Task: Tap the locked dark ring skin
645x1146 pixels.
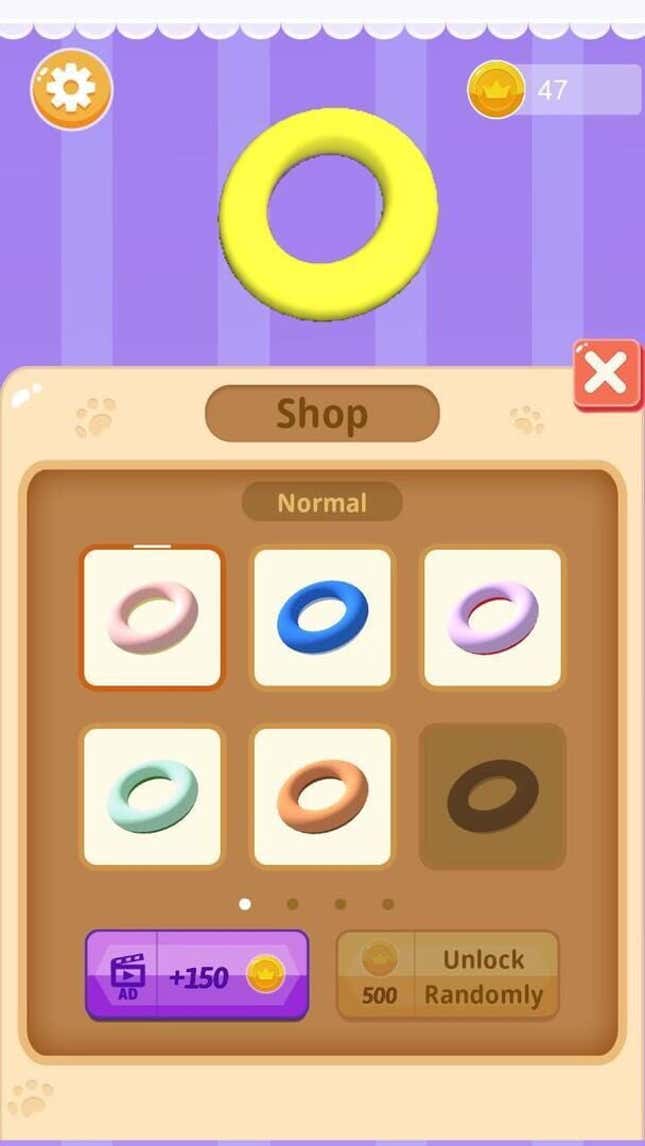Action: point(492,796)
